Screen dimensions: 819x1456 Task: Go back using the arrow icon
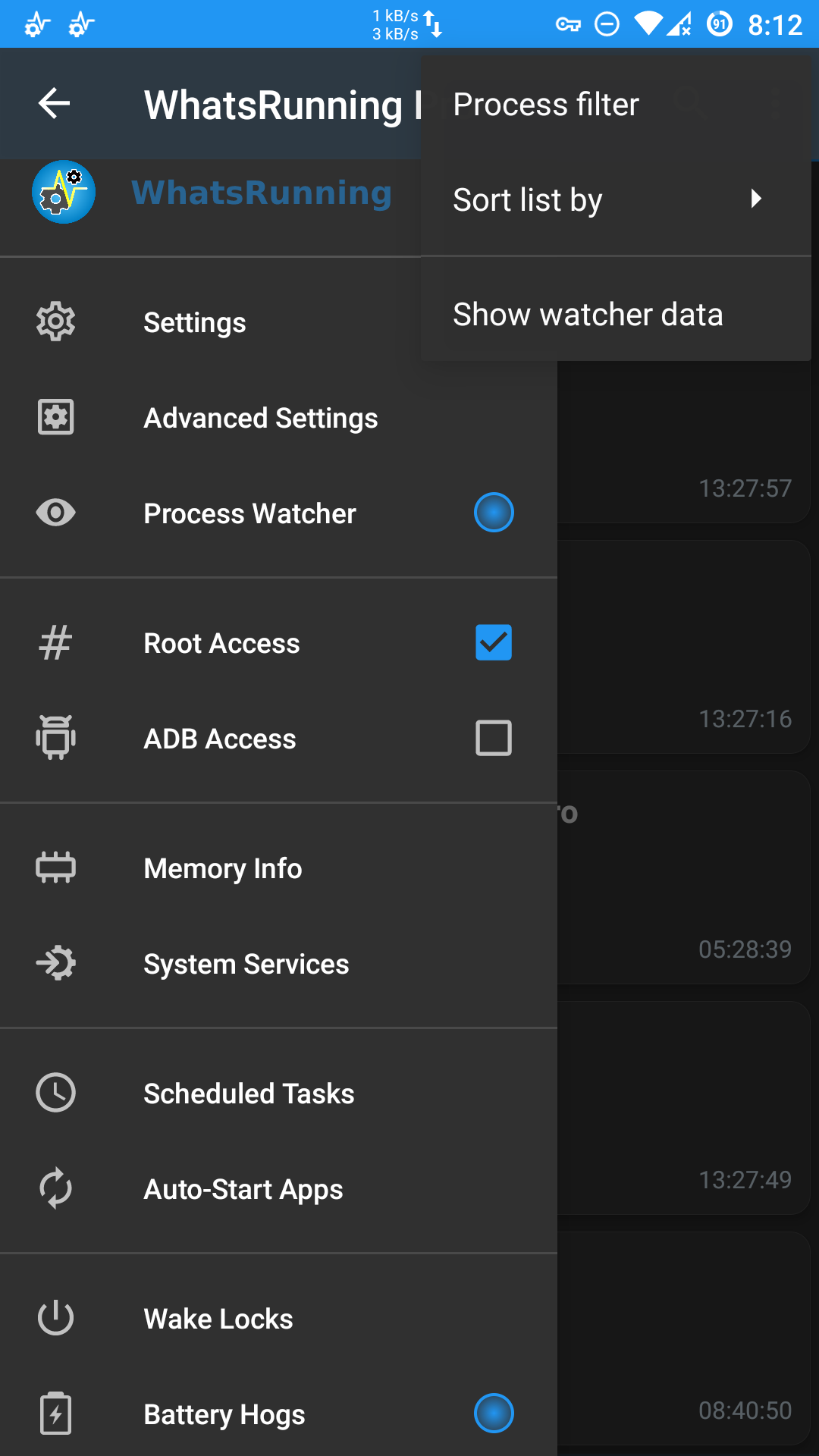(x=55, y=104)
